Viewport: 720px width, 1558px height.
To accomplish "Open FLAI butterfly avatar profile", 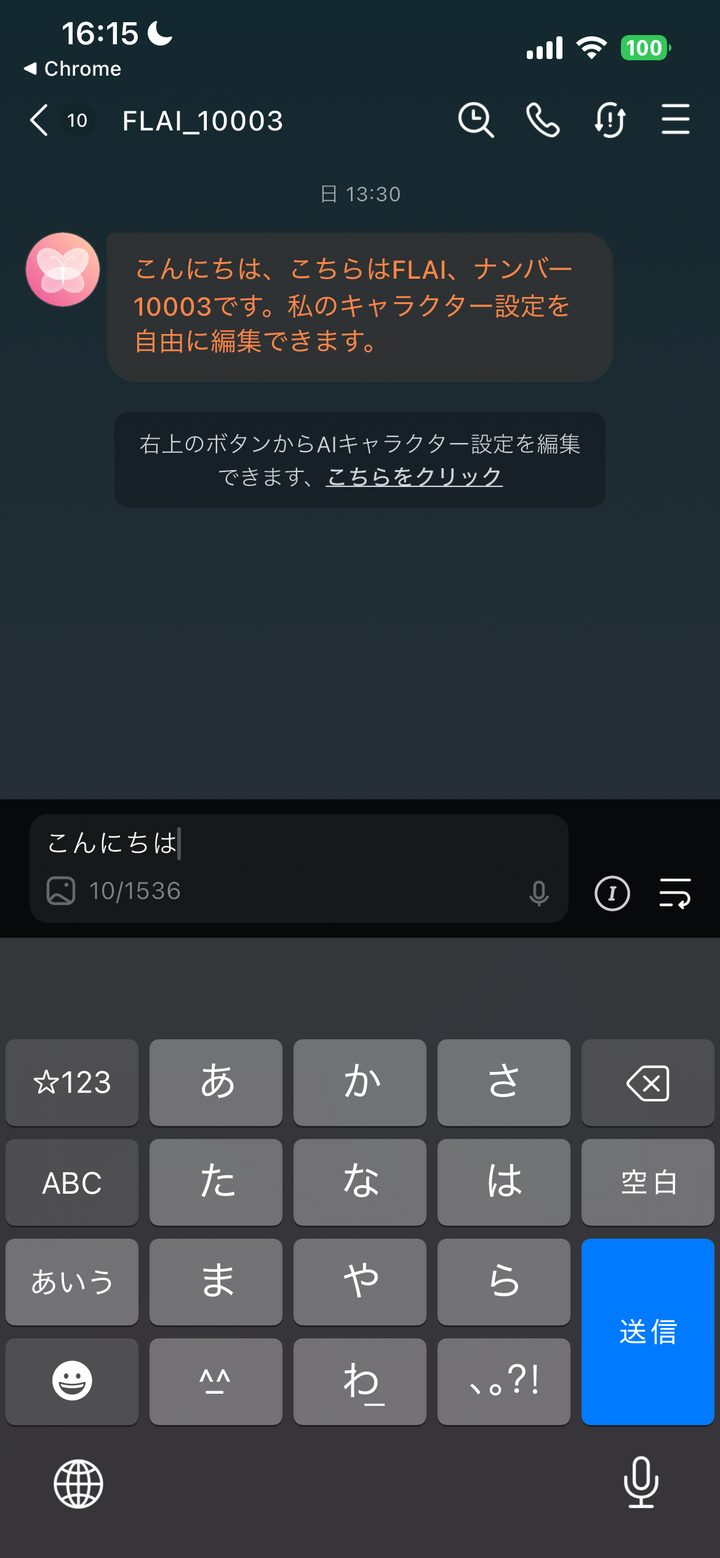I will tap(63, 270).
